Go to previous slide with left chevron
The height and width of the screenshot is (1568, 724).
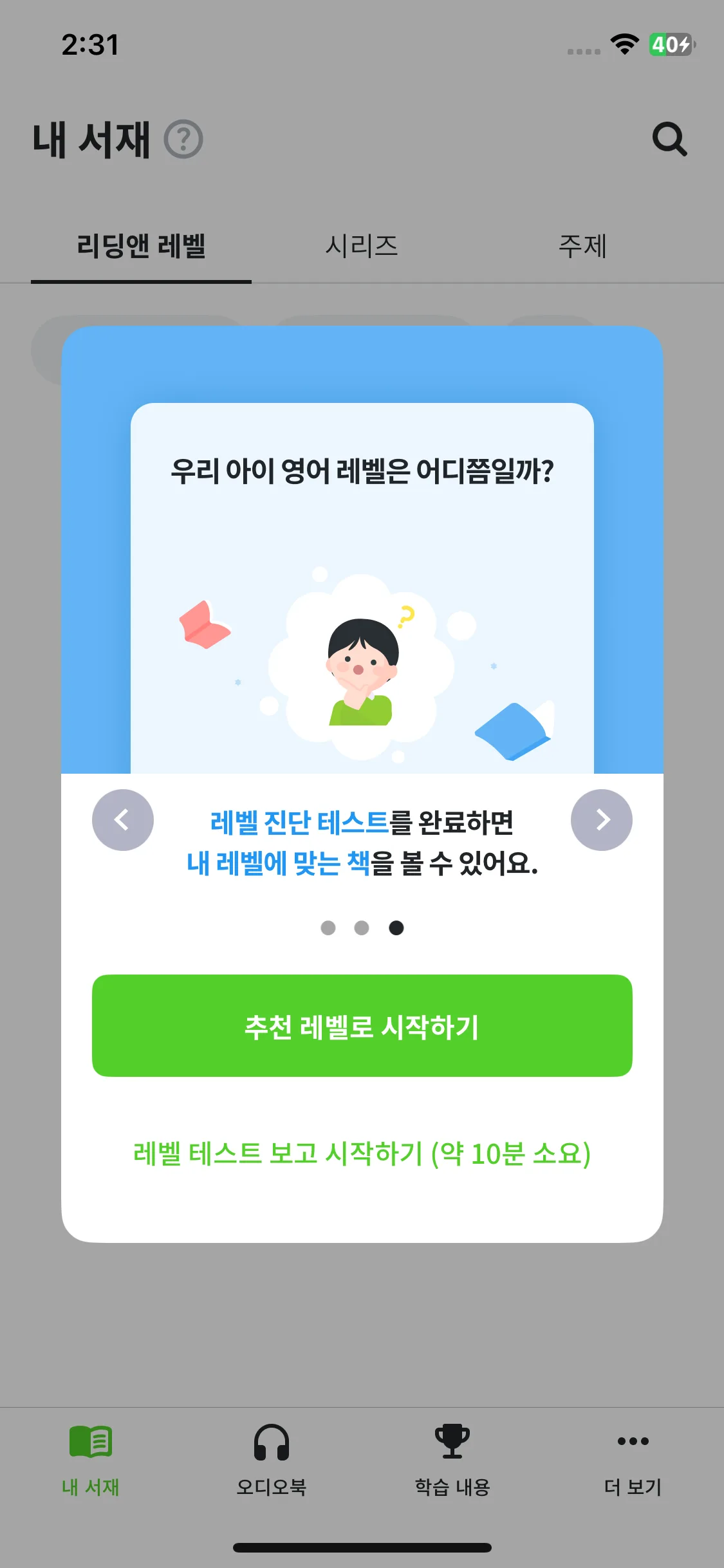122,819
